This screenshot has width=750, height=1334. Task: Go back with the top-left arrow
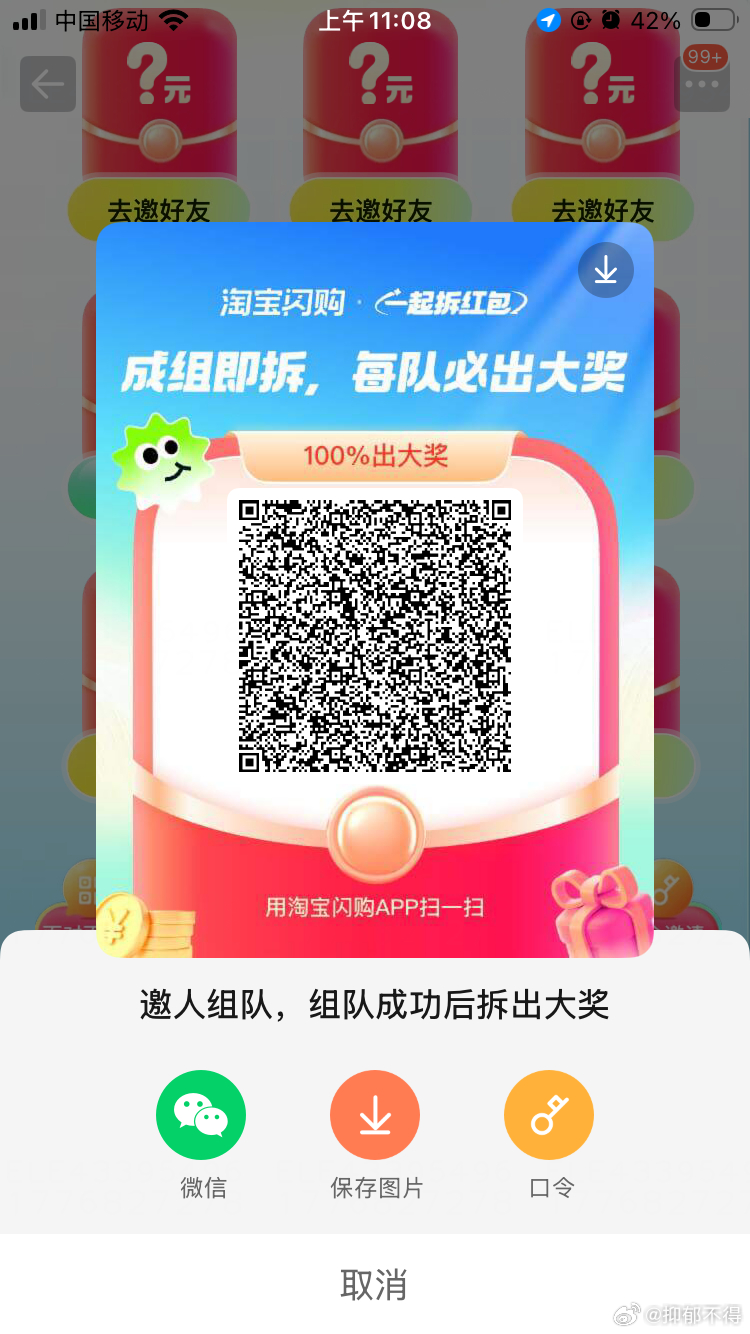pyautogui.click(x=48, y=84)
